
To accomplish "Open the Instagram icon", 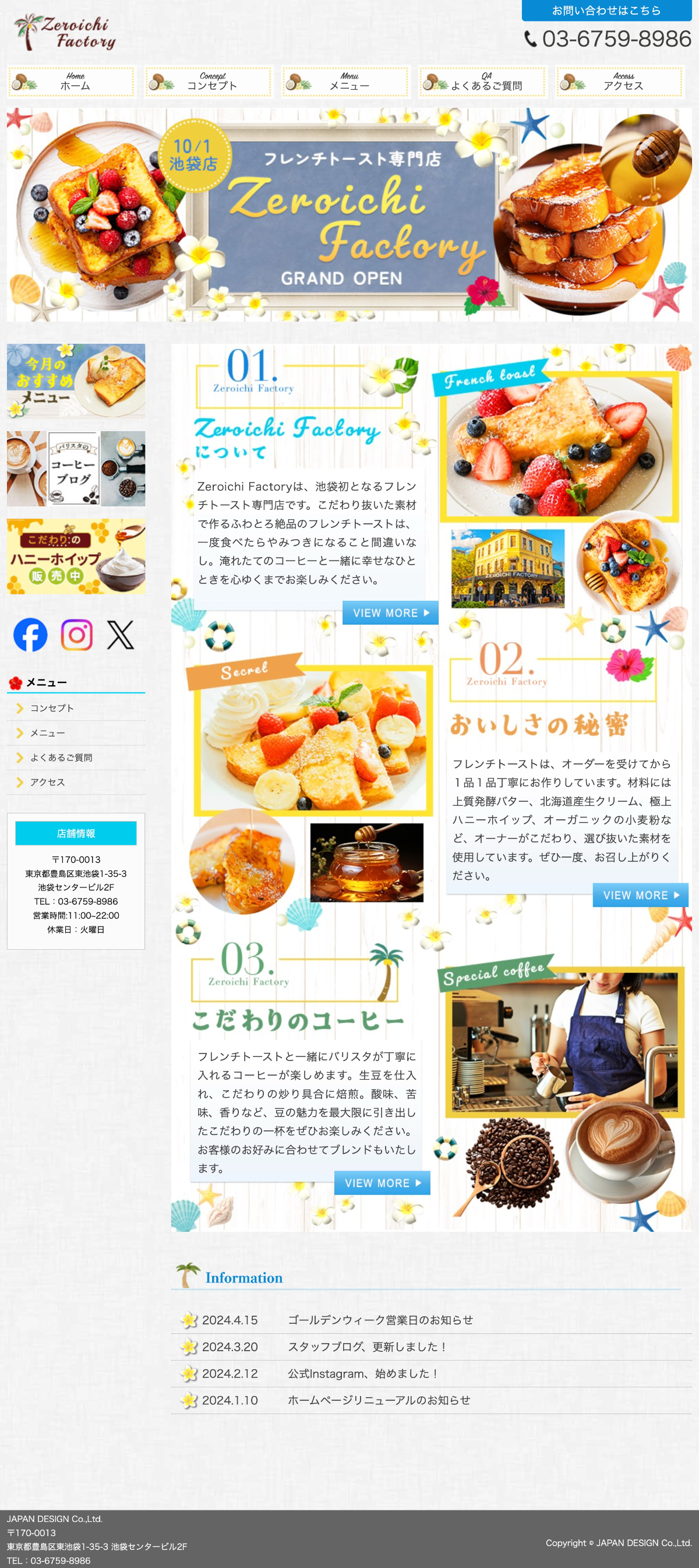I will (x=77, y=635).
